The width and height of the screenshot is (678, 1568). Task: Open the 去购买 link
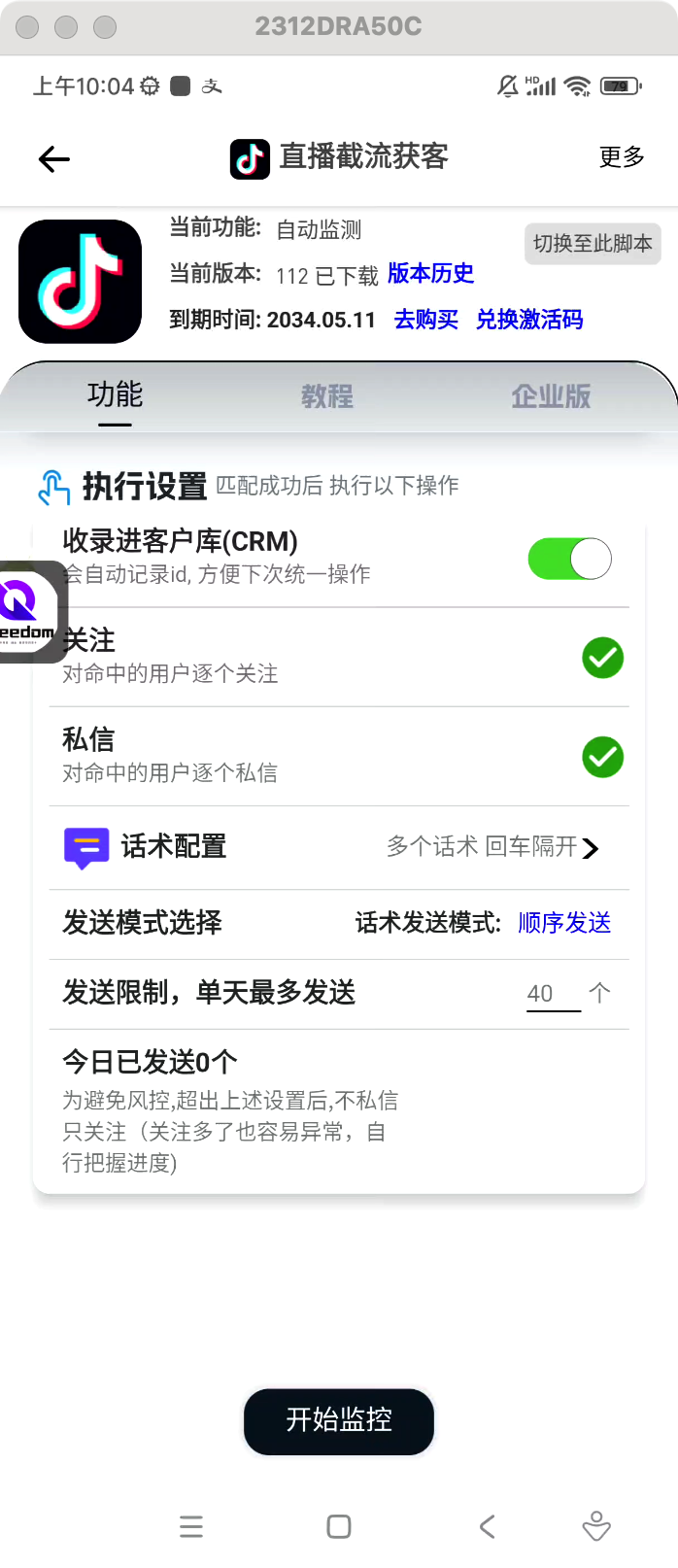(x=425, y=320)
